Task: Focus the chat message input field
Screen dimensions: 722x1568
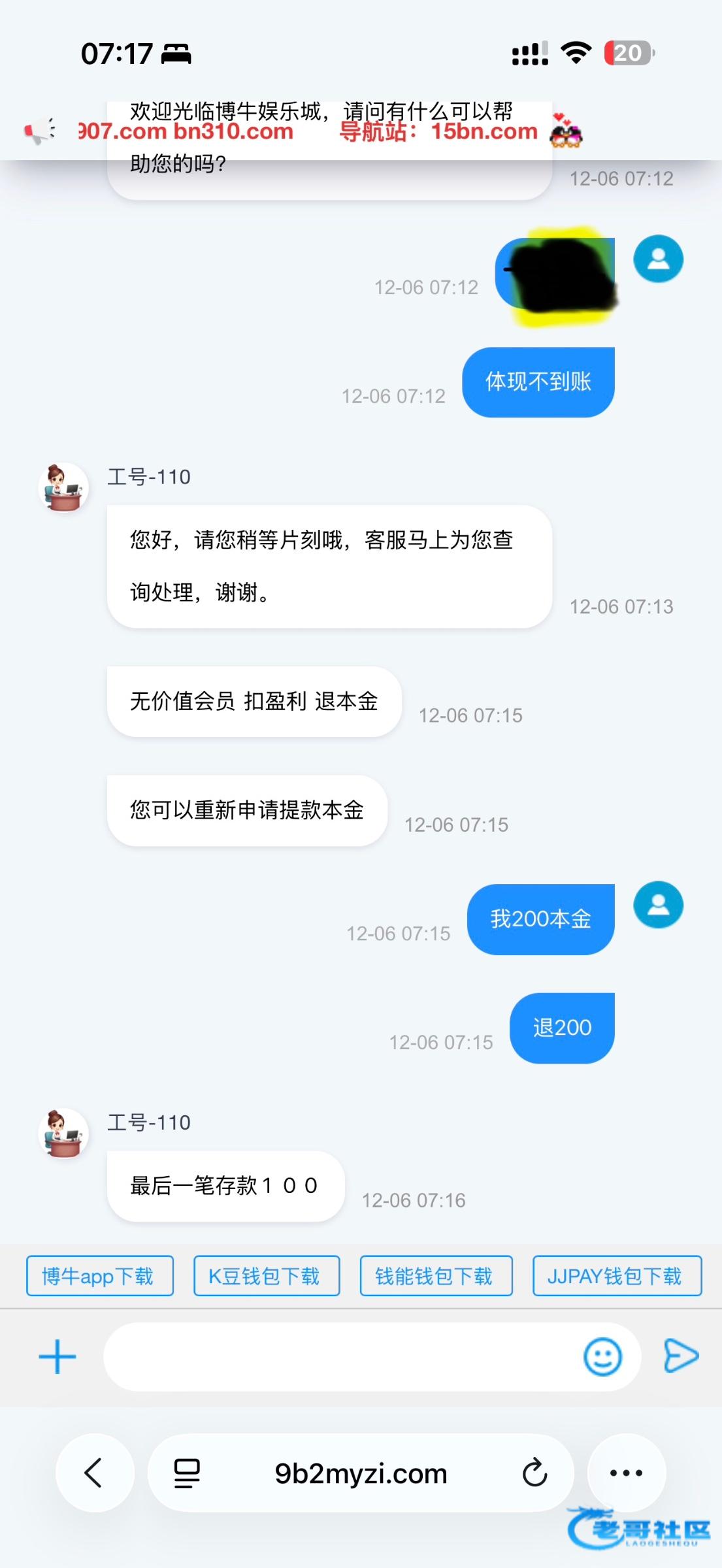Action: click(x=340, y=1357)
